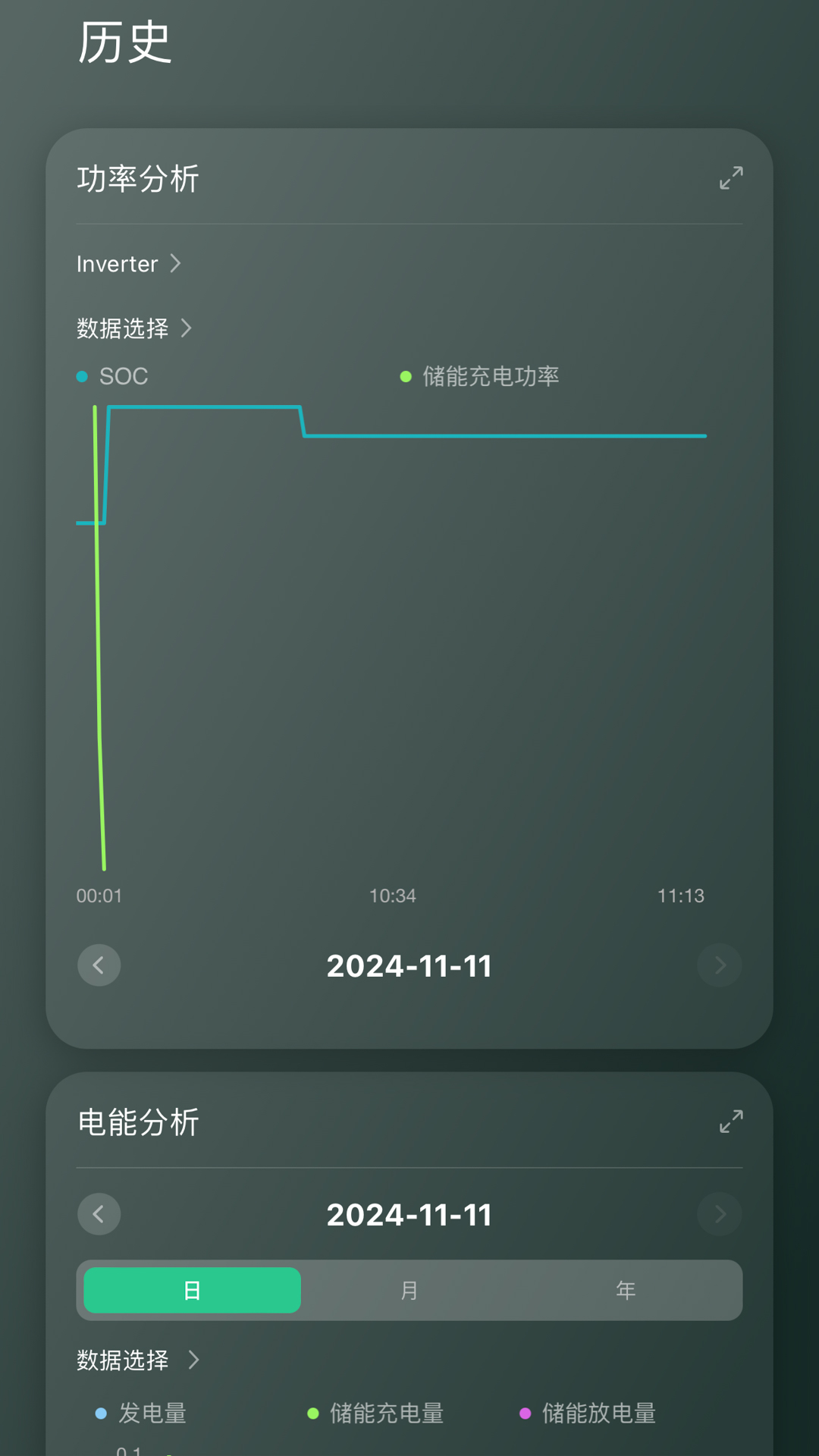The image size is (819, 1456).
Task: Toggle the SOC series in the legend
Action: 114,376
